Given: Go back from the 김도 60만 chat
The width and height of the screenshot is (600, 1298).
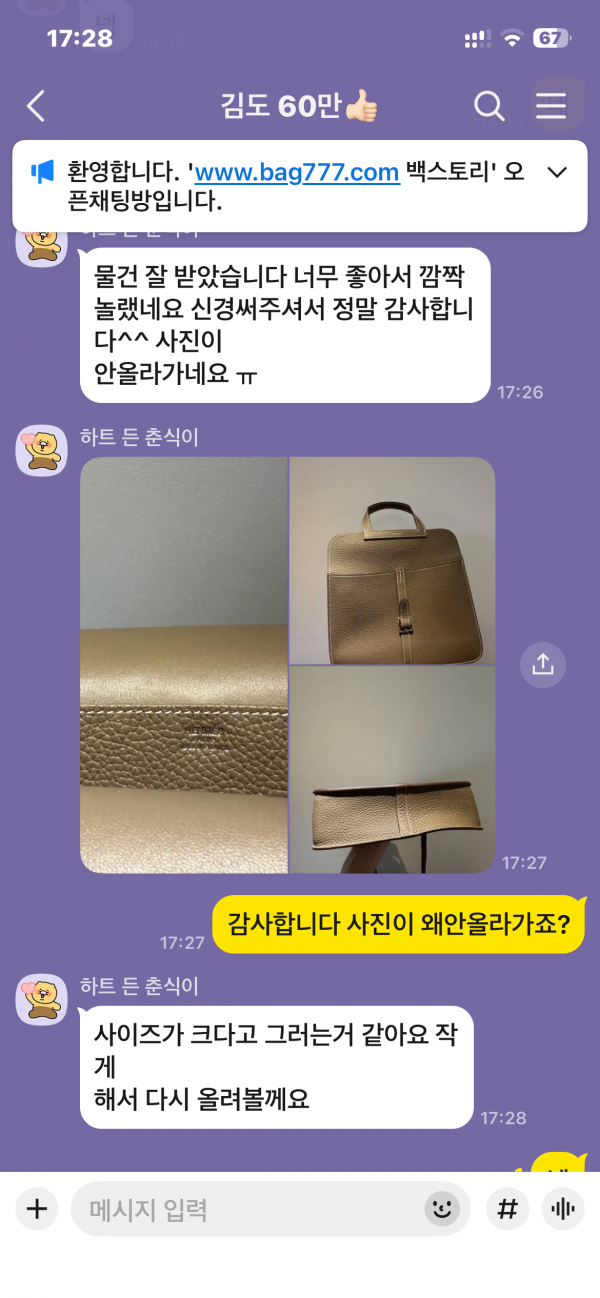Looking at the screenshot, I should [x=36, y=106].
